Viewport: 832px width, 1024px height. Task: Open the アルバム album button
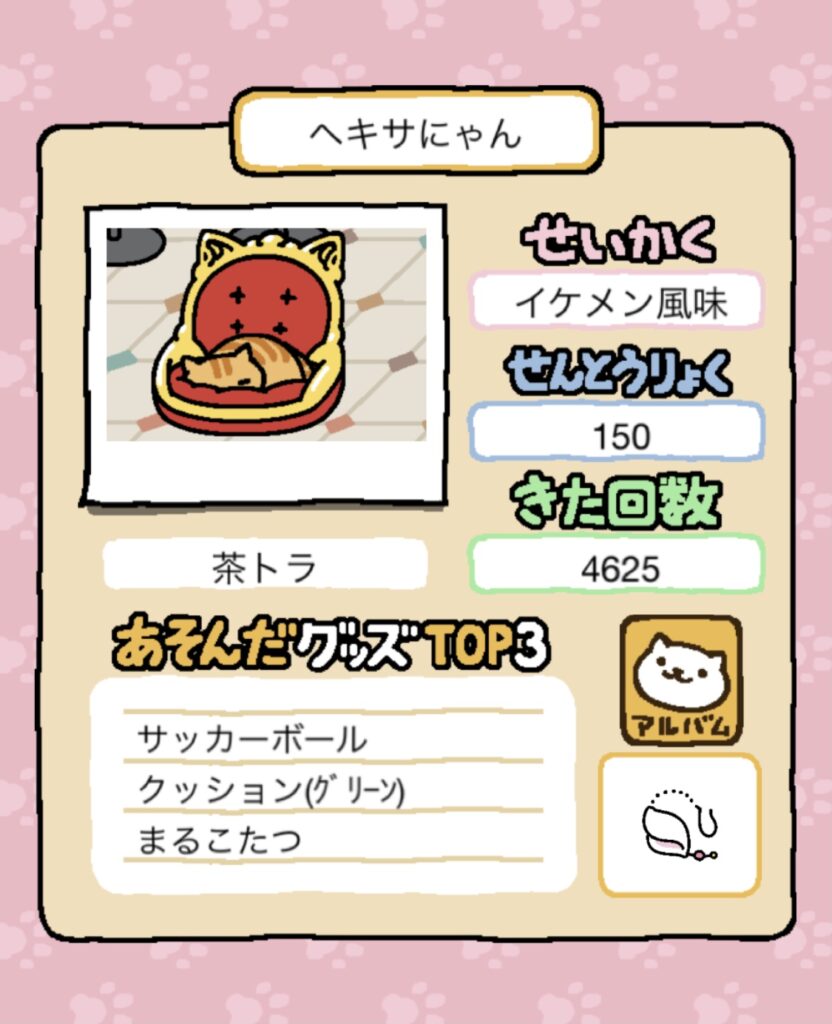[x=681, y=681]
